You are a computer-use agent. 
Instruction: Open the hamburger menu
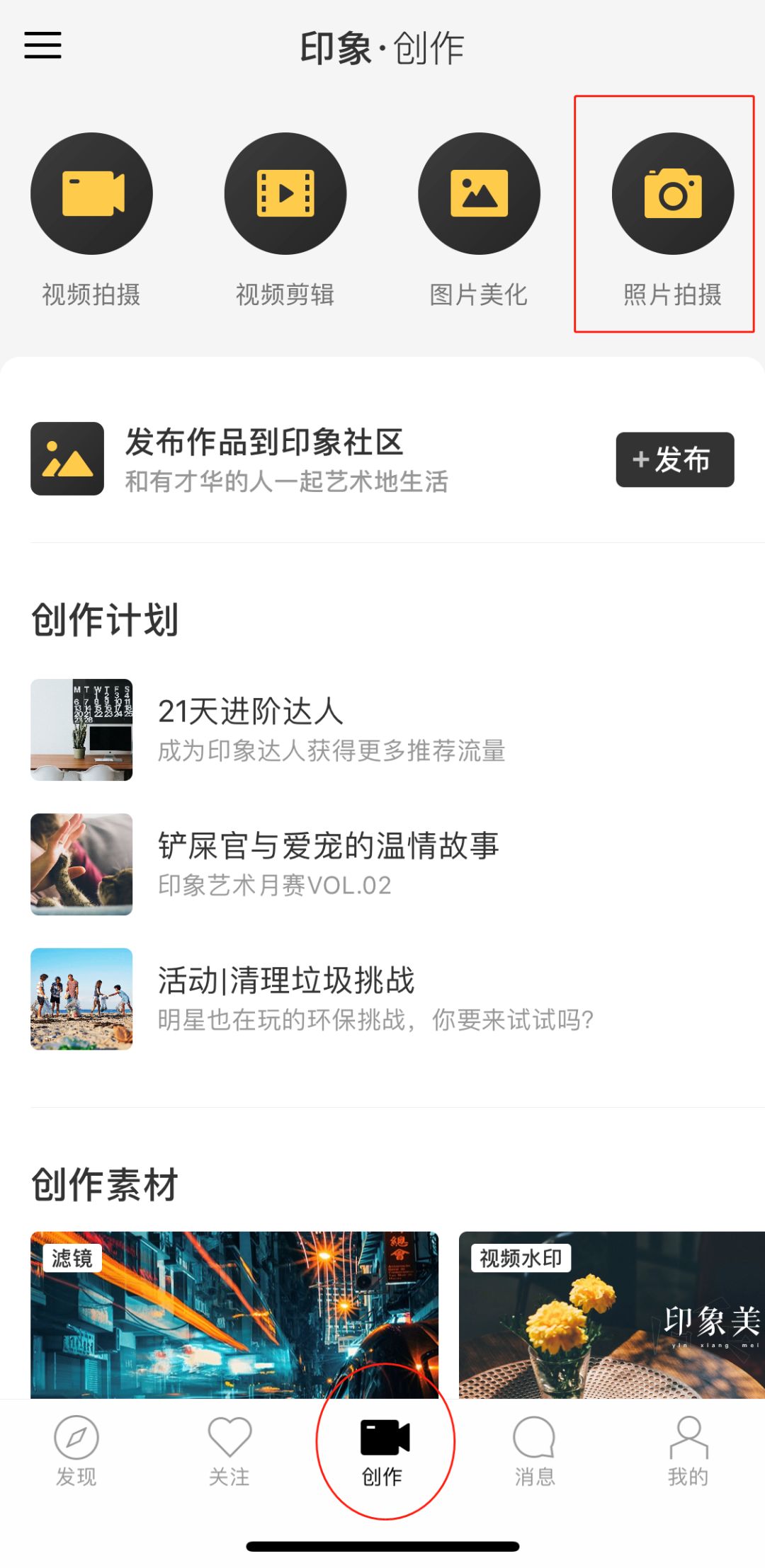click(x=42, y=45)
